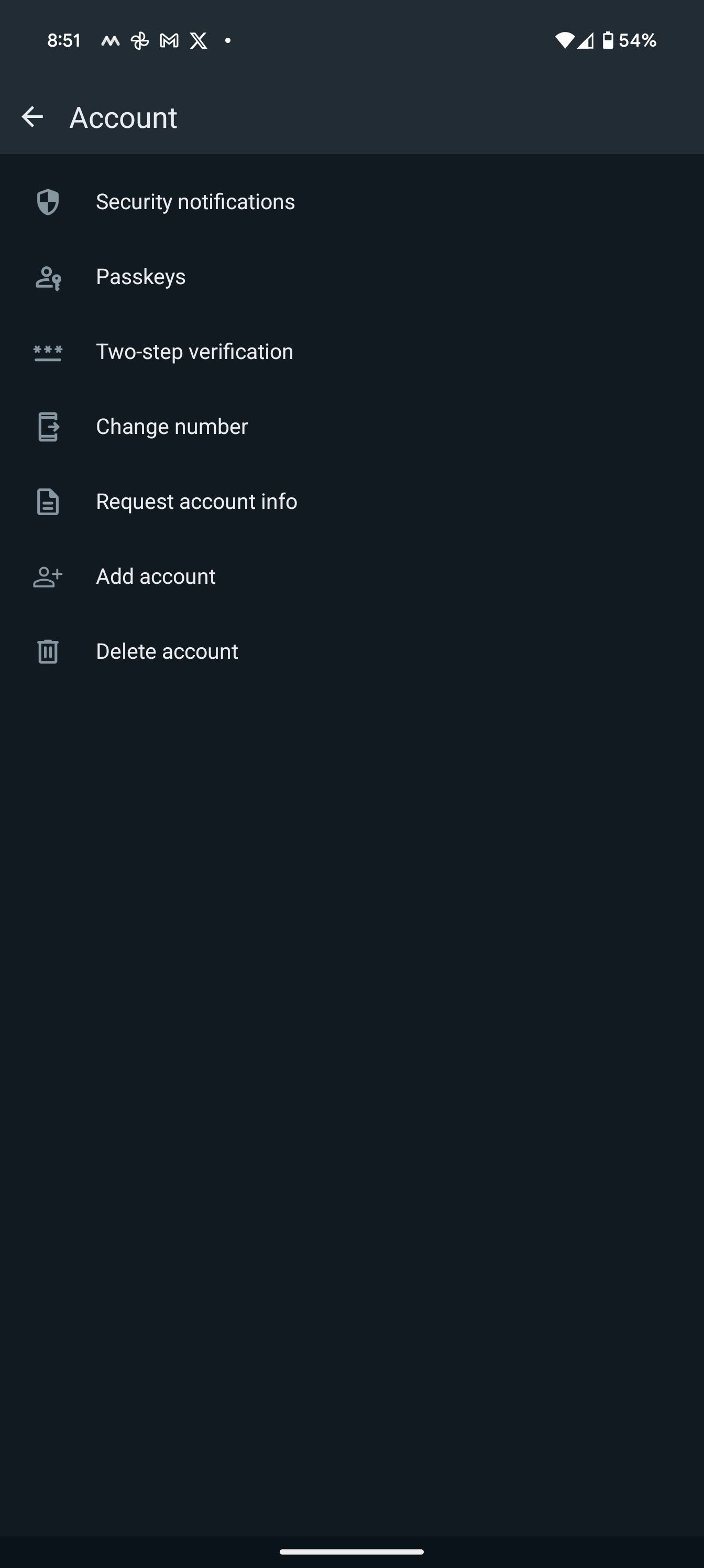Open the Passkeys menu entry
The width and height of the screenshot is (704, 1568).
point(140,276)
